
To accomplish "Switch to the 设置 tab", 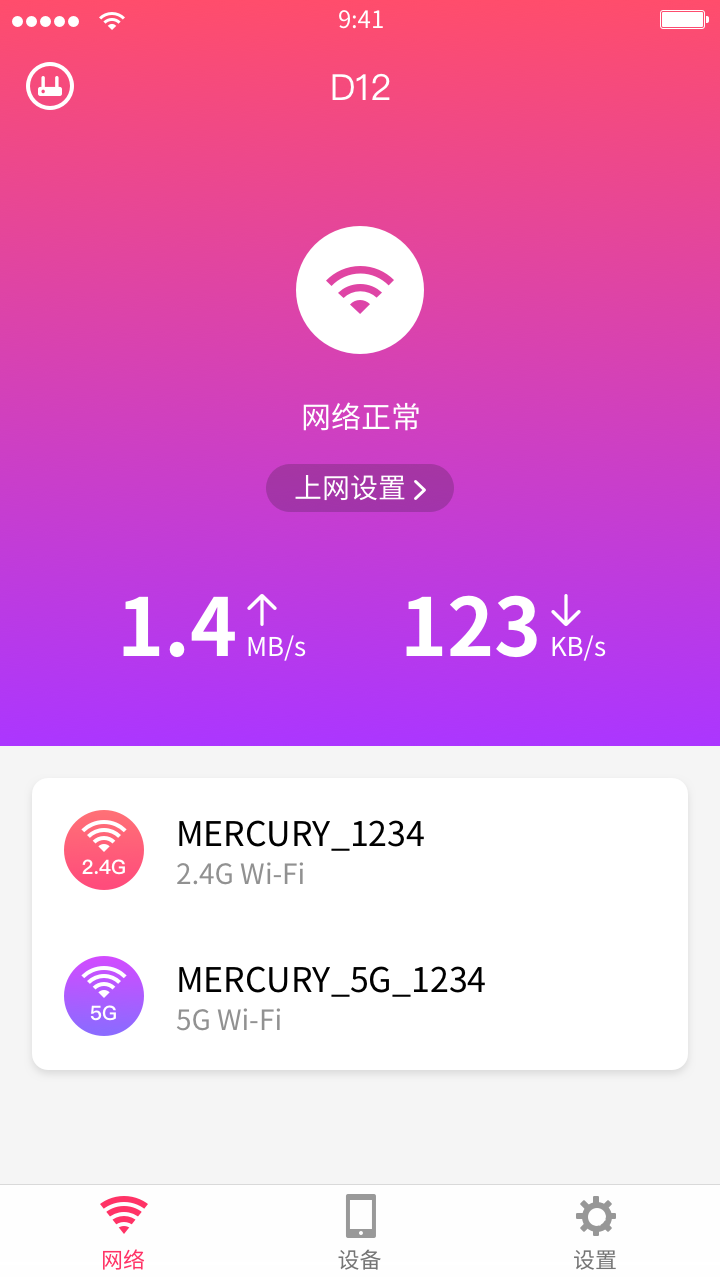I will coord(594,1230).
